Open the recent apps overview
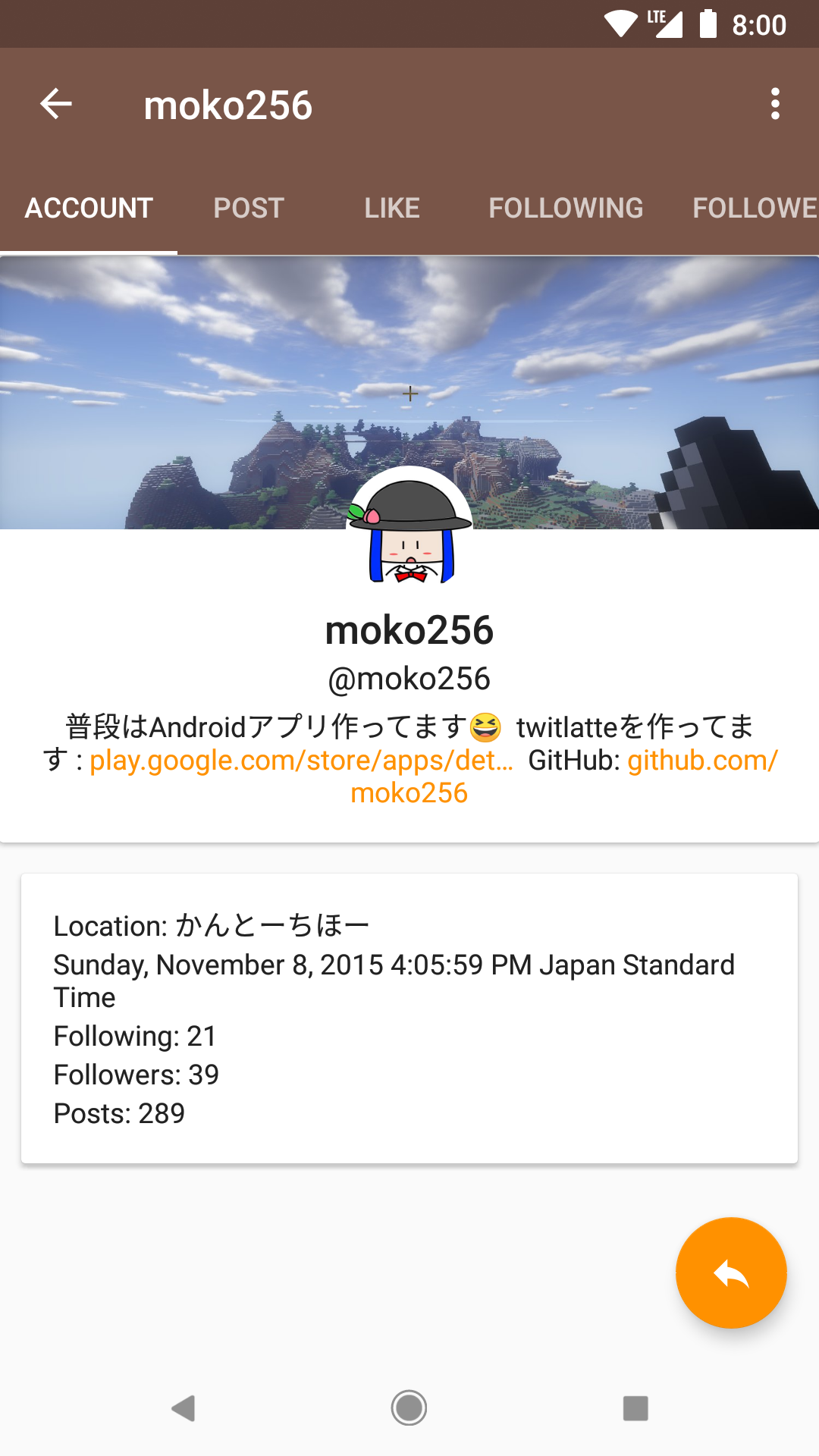This screenshot has height=1456, width=819. (635, 1408)
